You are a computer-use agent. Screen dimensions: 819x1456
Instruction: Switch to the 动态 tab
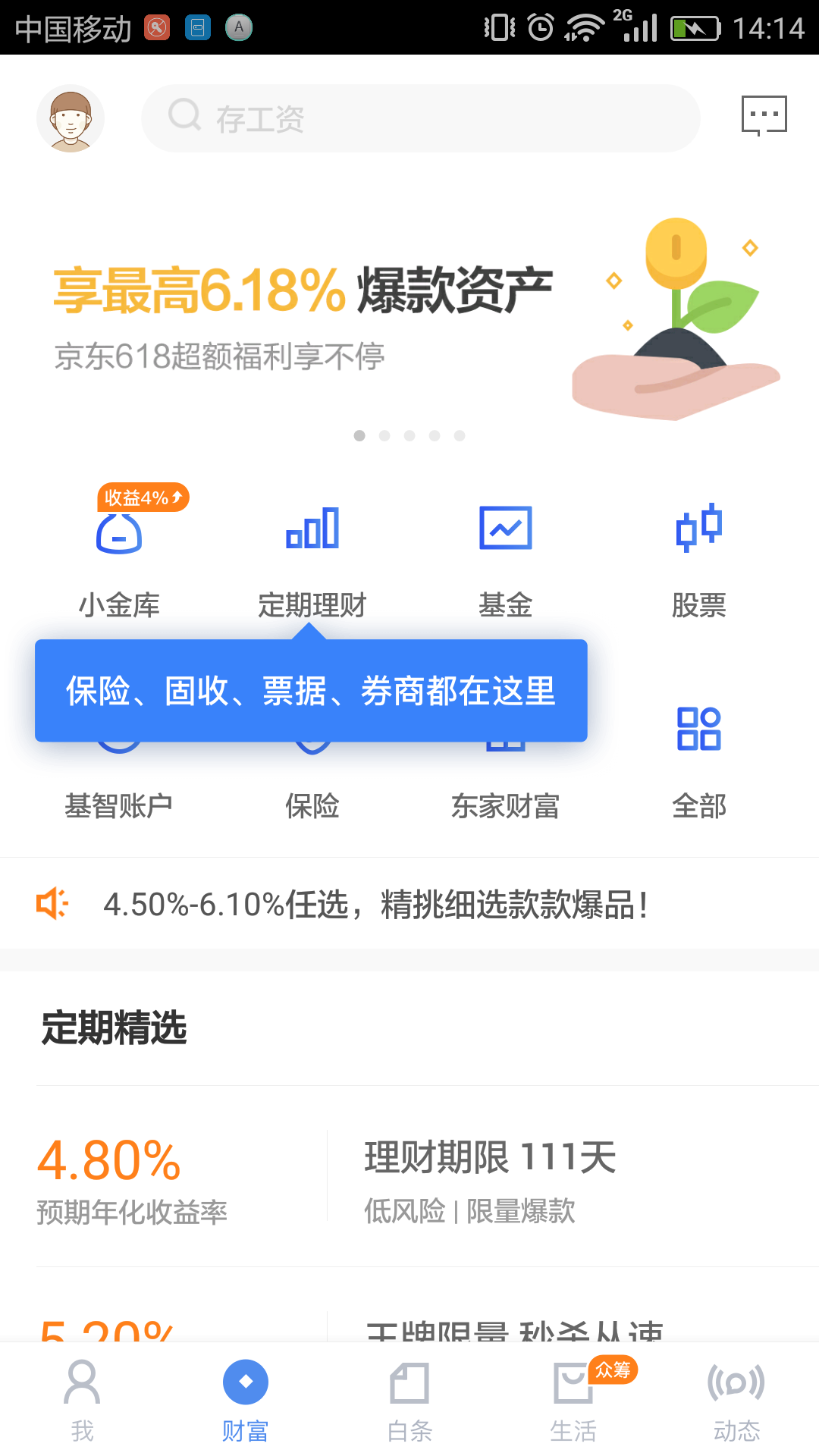pos(736,1399)
